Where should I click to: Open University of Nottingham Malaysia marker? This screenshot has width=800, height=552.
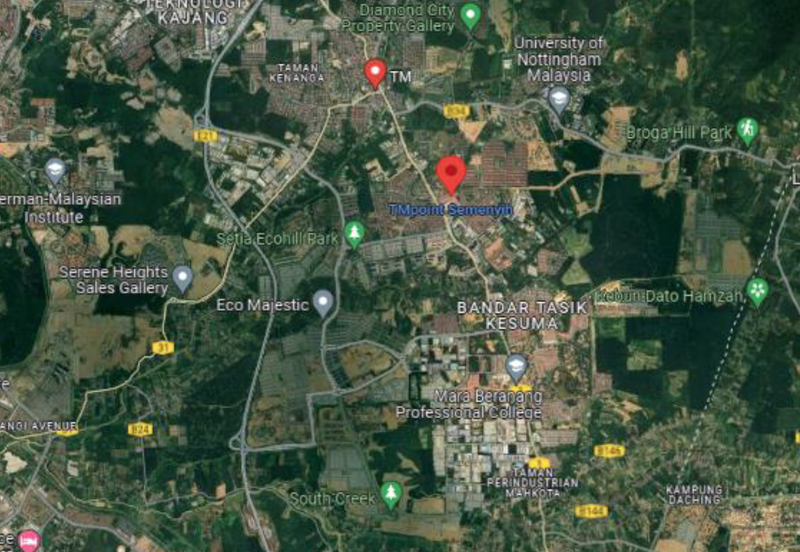pos(559,98)
